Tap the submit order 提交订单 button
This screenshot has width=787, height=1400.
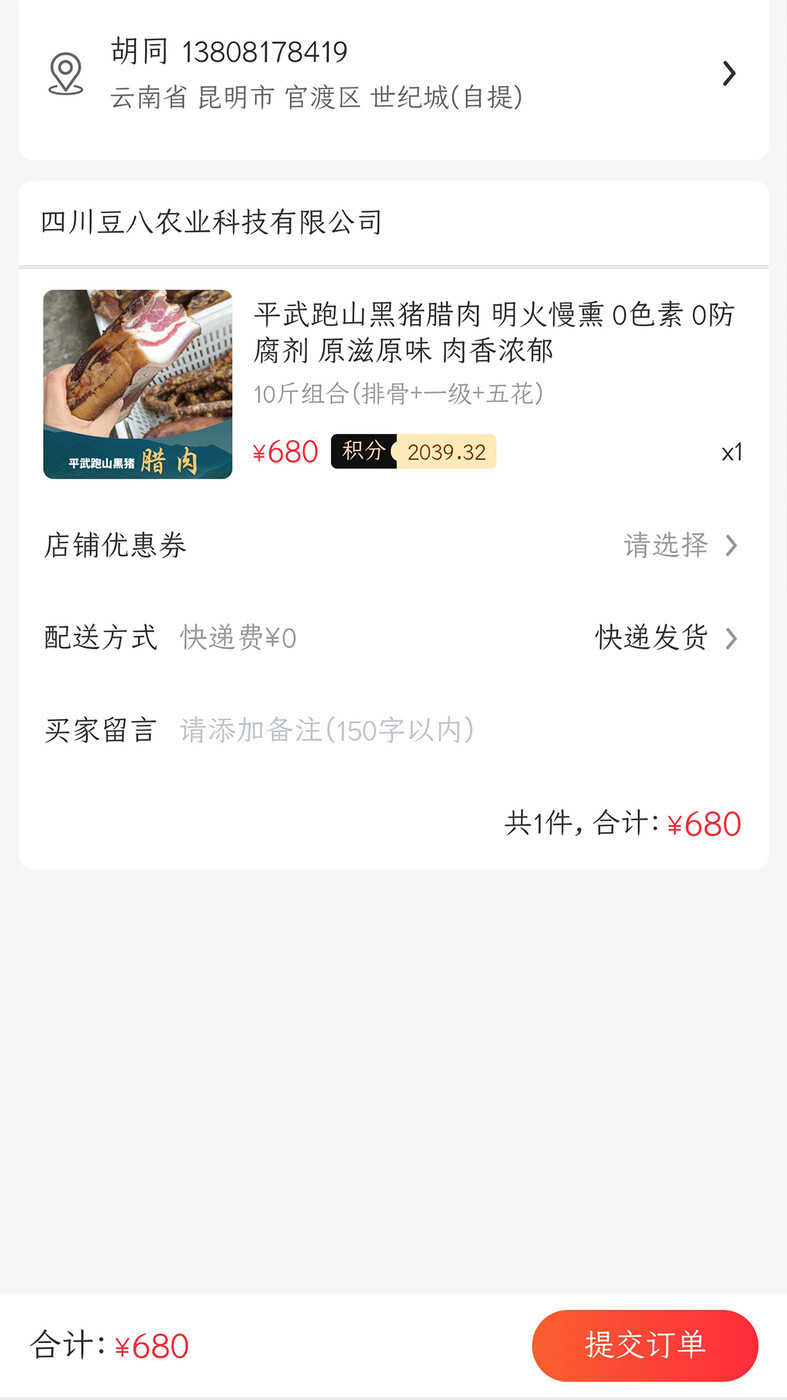645,1345
